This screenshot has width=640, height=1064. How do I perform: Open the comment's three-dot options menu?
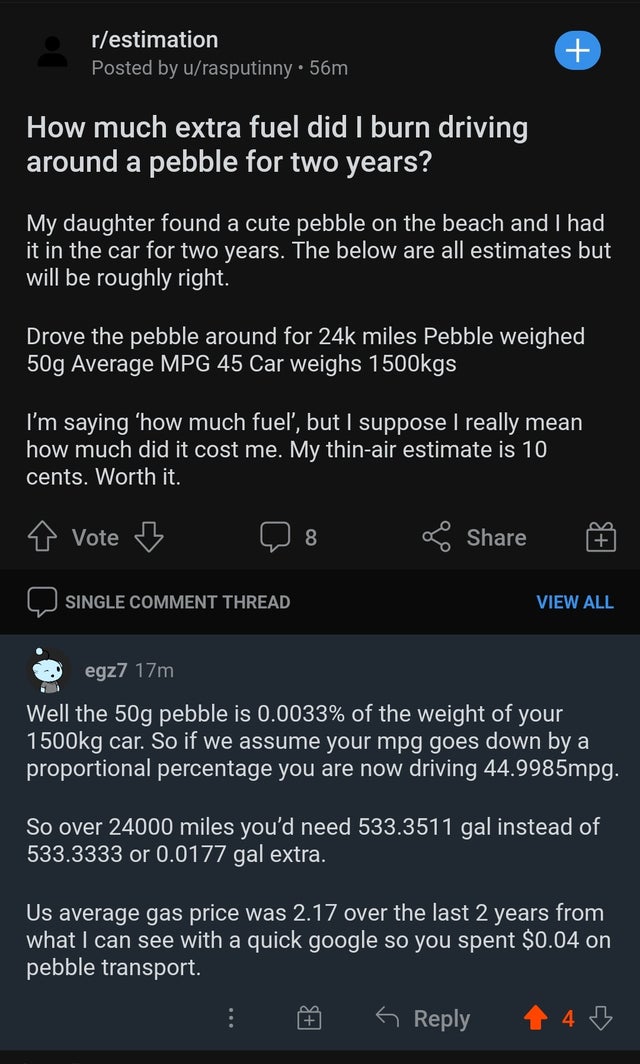[x=231, y=1018]
